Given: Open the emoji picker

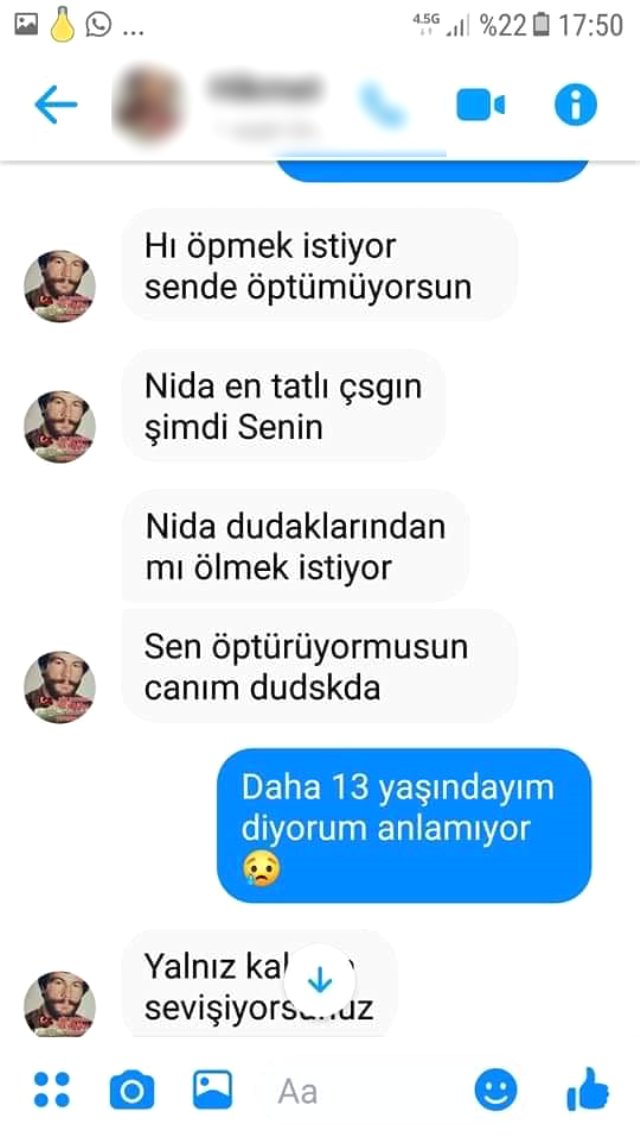Looking at the screenshot, I should coord(496,1090).
